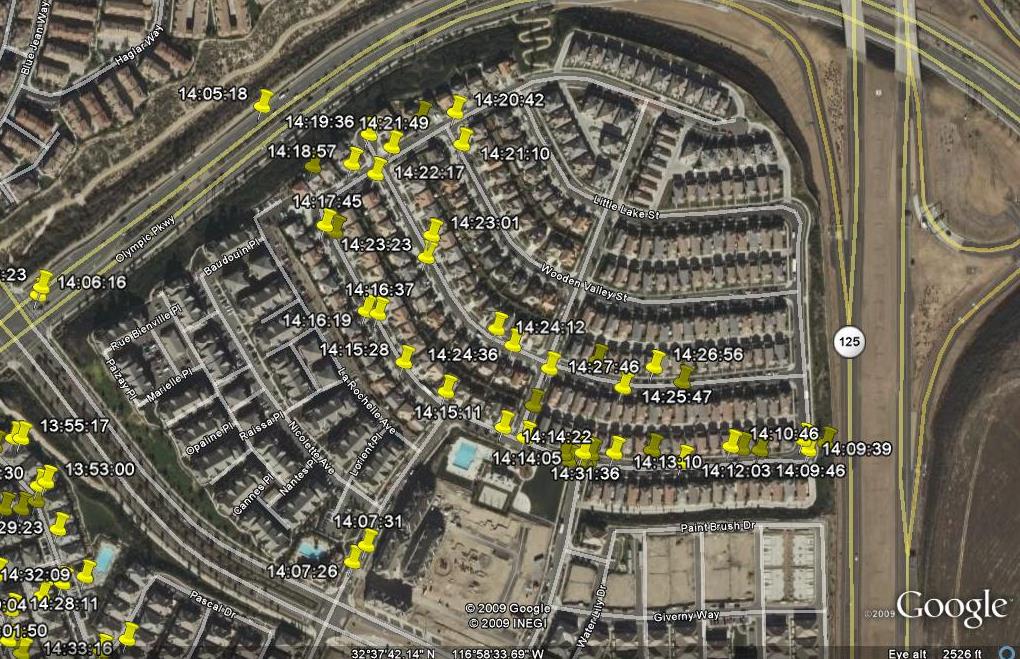Tap the 14:07:31 placemark pin

pos(367,541)
